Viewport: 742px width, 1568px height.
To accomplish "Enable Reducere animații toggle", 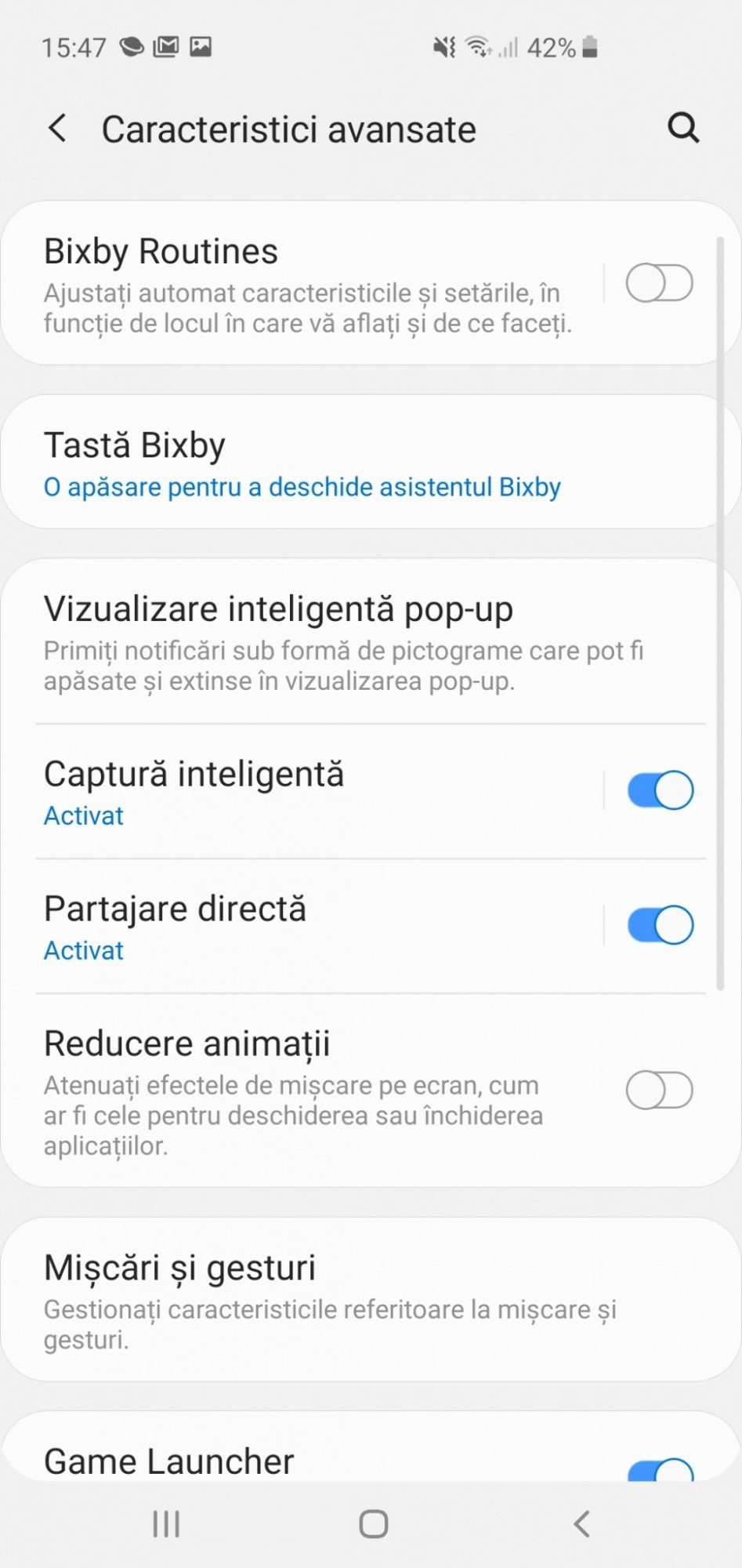I will click(x=659, y=1091).
